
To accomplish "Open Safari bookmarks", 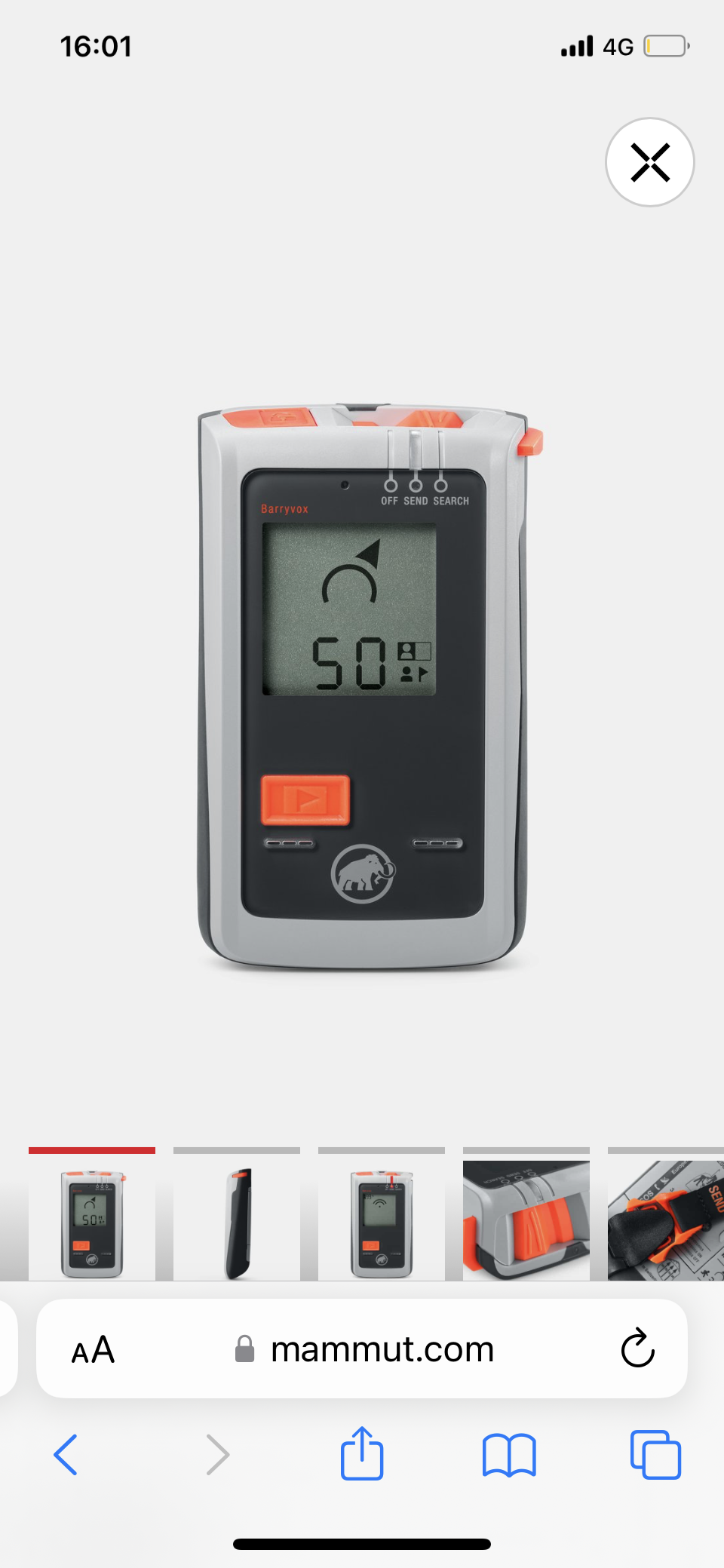I will point(509,1454).
